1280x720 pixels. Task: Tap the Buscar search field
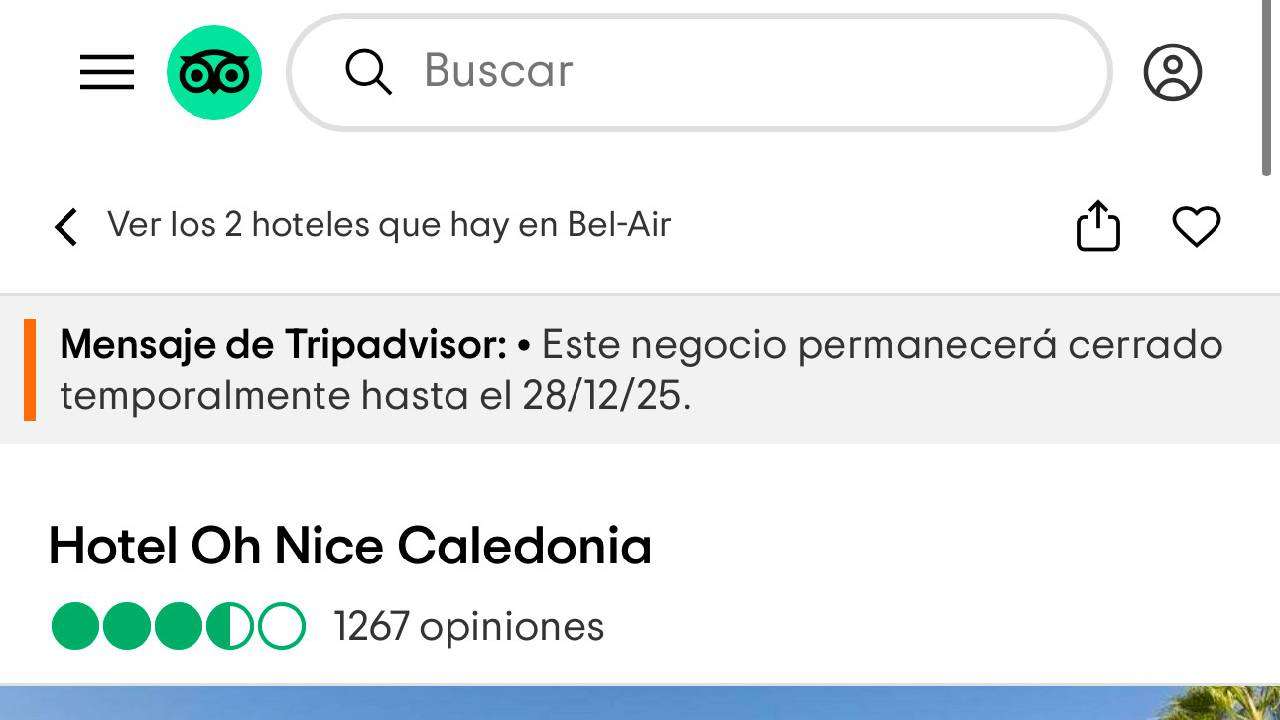tap(700, 72)
